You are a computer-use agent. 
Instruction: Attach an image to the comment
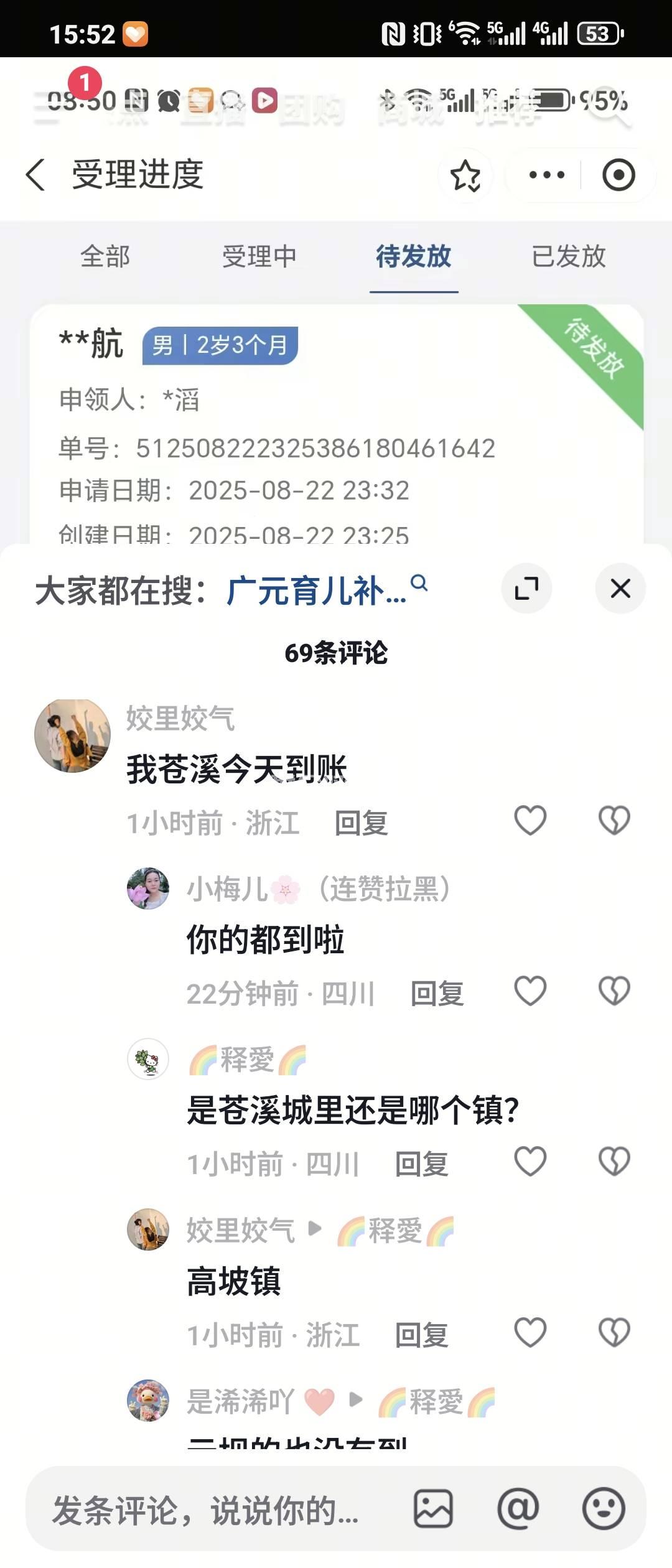pos(433,1509)
